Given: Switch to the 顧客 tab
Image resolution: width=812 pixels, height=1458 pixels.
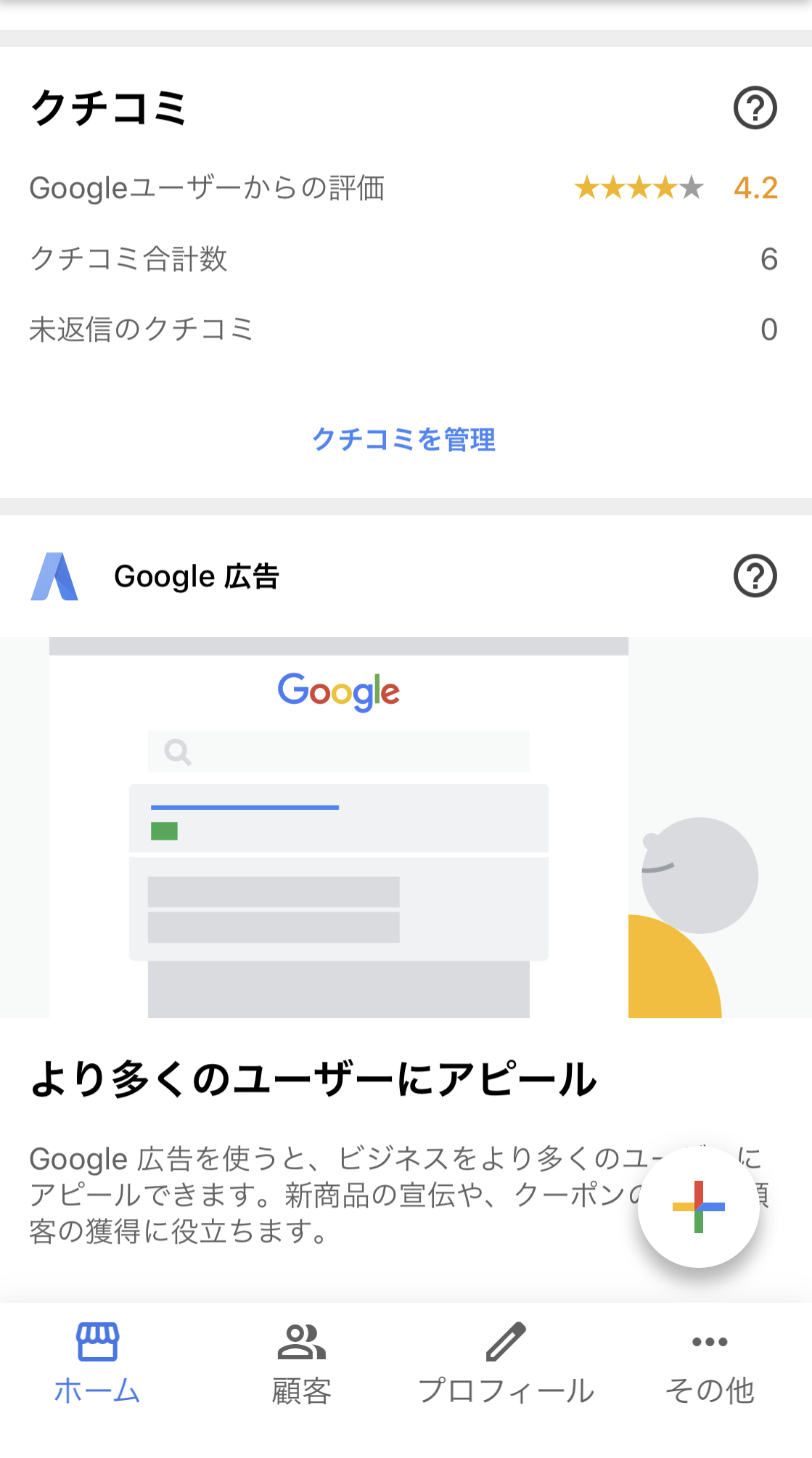Looking at the screenshot, I should click(302, 1363).
